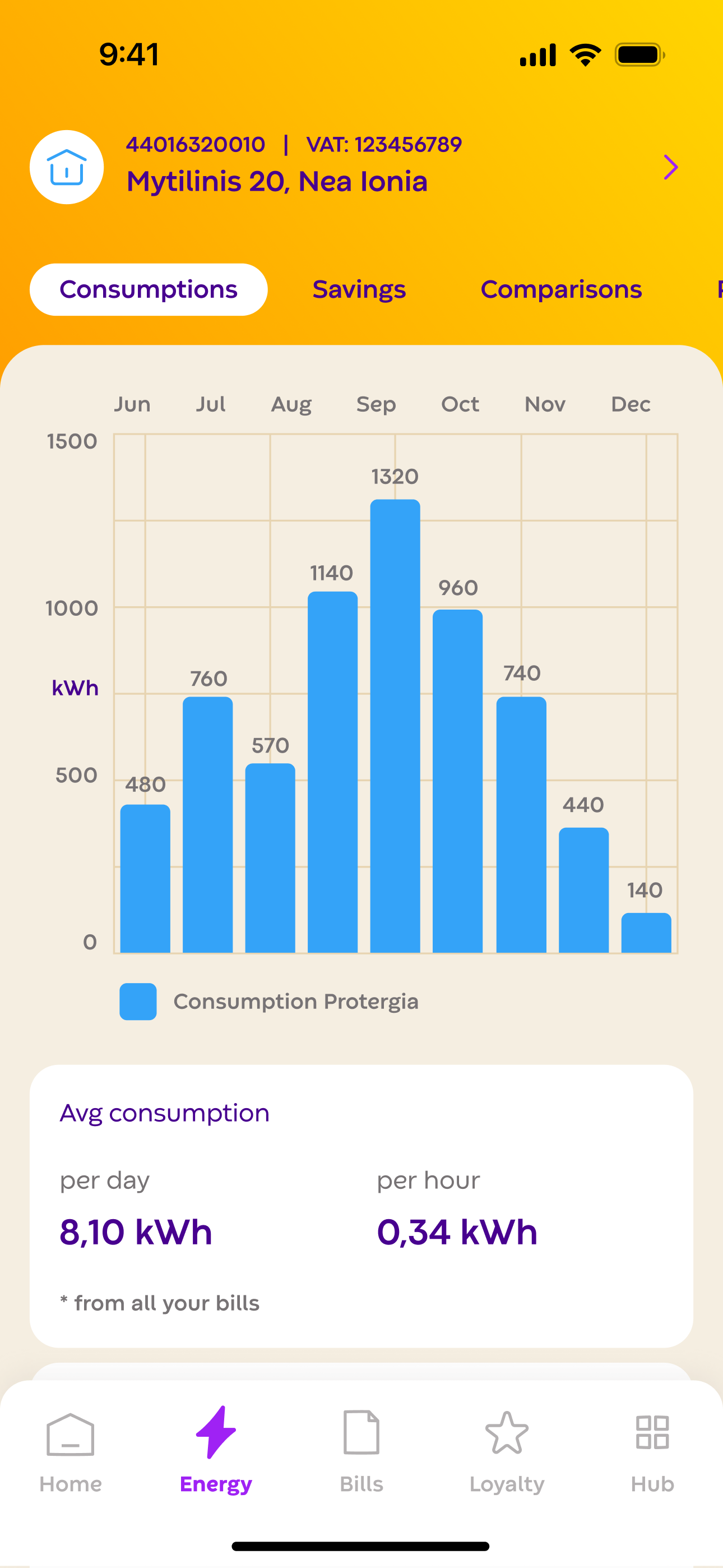The width and height of the screenshot is (723, 1568).
Task: Click the blue legend color swatch
Action: (137, 1001)
